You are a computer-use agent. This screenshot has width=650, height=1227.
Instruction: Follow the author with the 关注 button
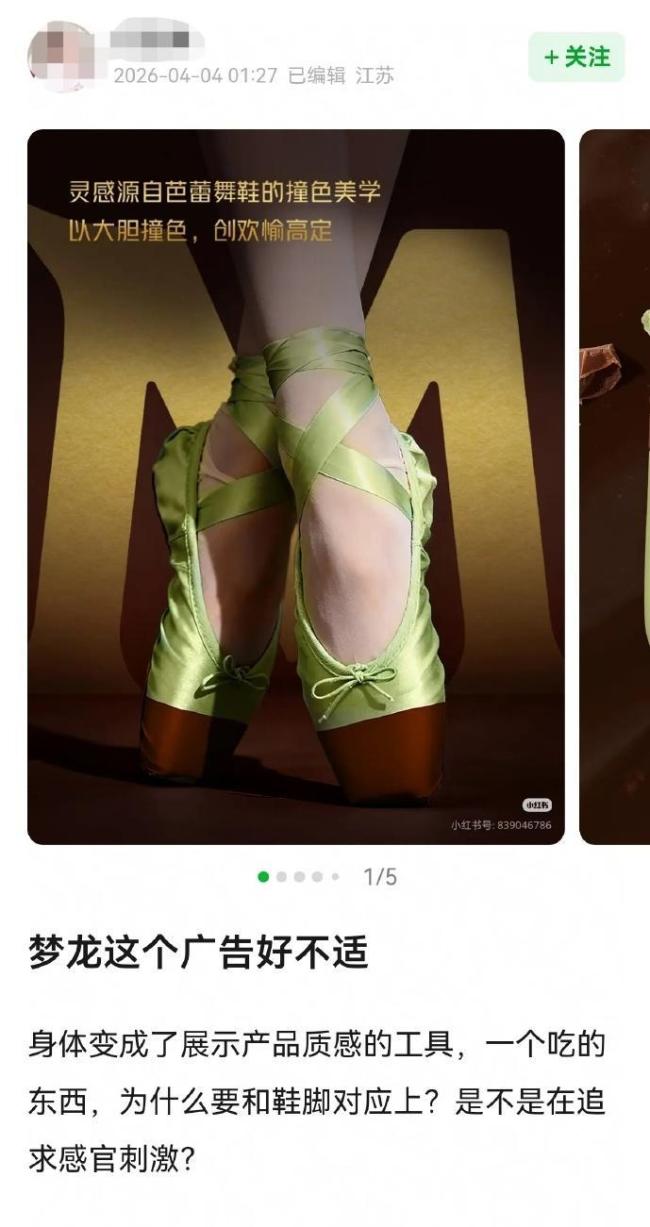click(x=576, y=57)
